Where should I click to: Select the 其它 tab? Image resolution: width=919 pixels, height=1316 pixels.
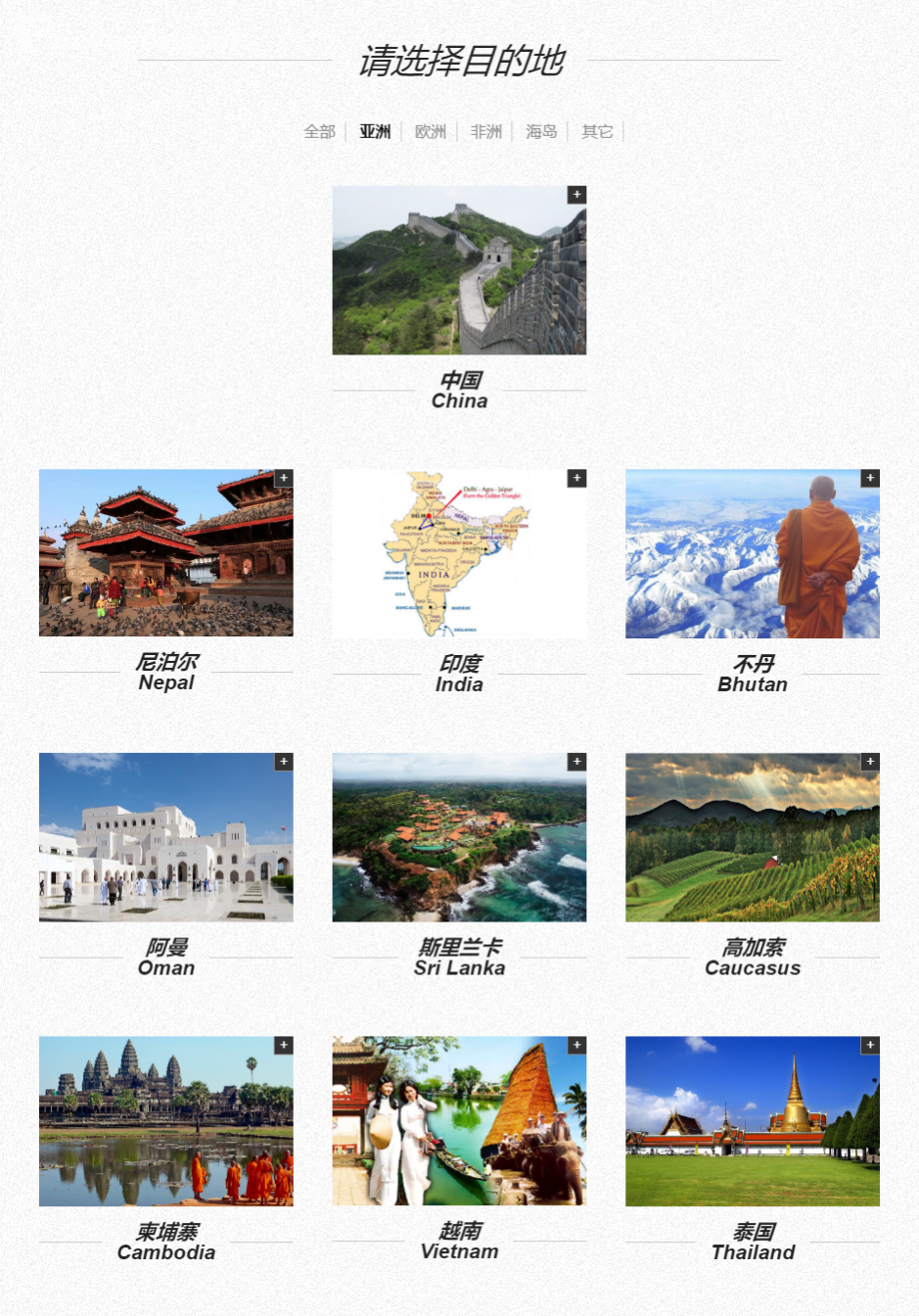[597, 131]
